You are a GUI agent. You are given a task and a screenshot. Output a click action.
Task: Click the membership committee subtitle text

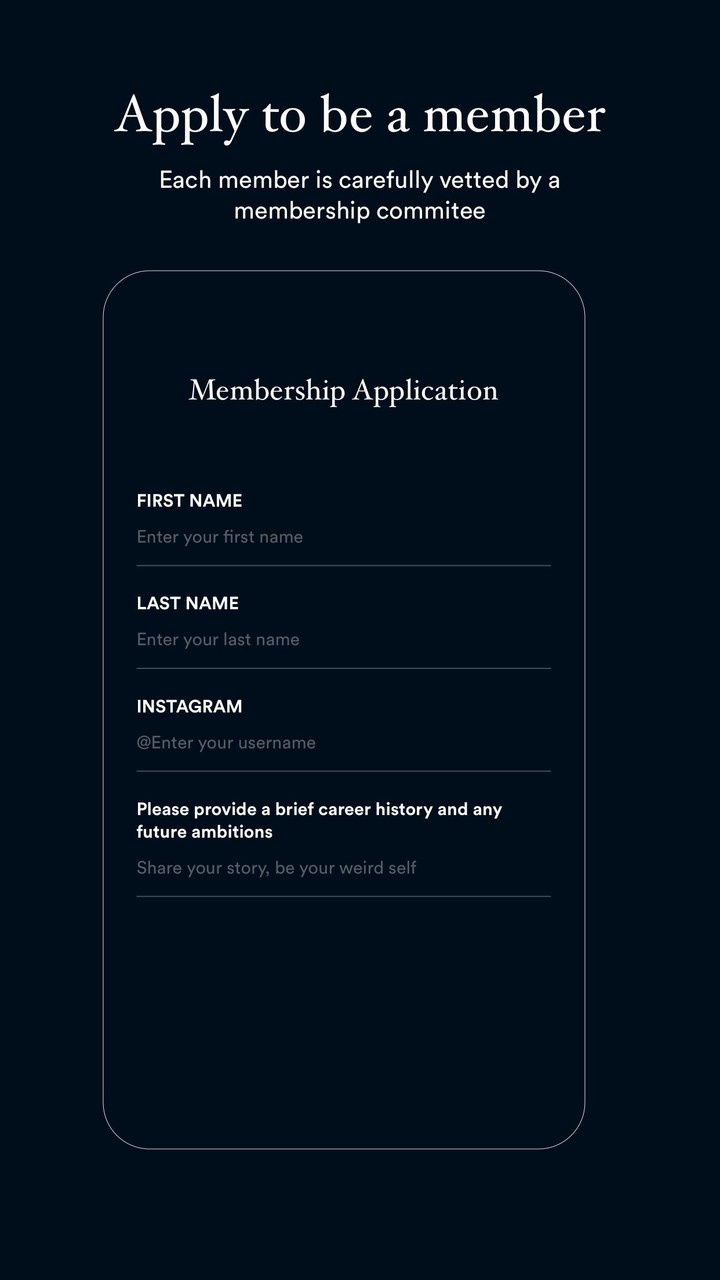click(360, 195)
